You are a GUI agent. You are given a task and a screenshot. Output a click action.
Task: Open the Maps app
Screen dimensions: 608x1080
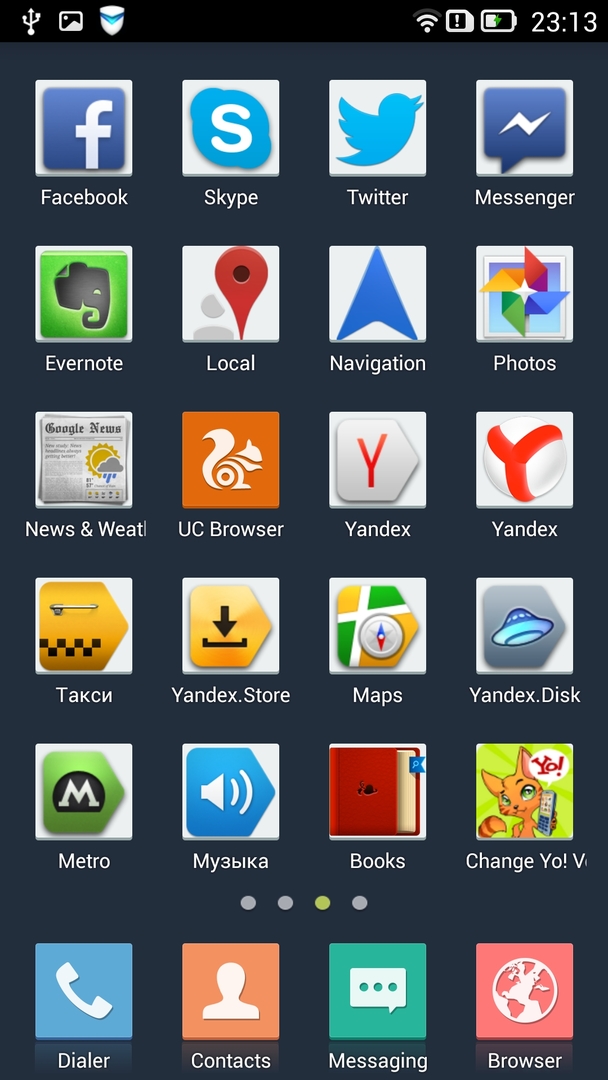pyautogui.click(x=378, y=627)
